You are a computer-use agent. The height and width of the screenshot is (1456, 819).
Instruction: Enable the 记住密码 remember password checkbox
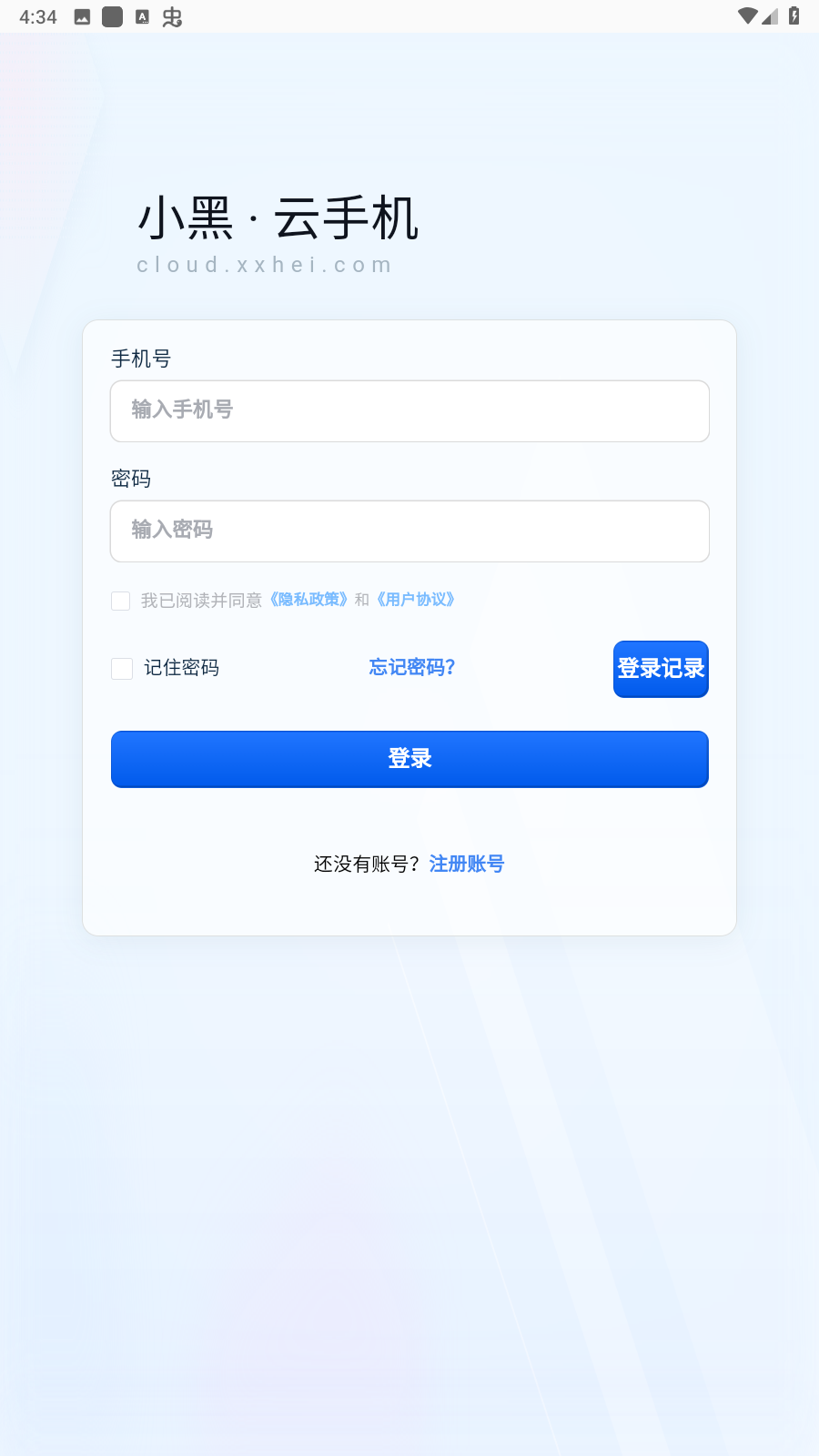[122, 669]
